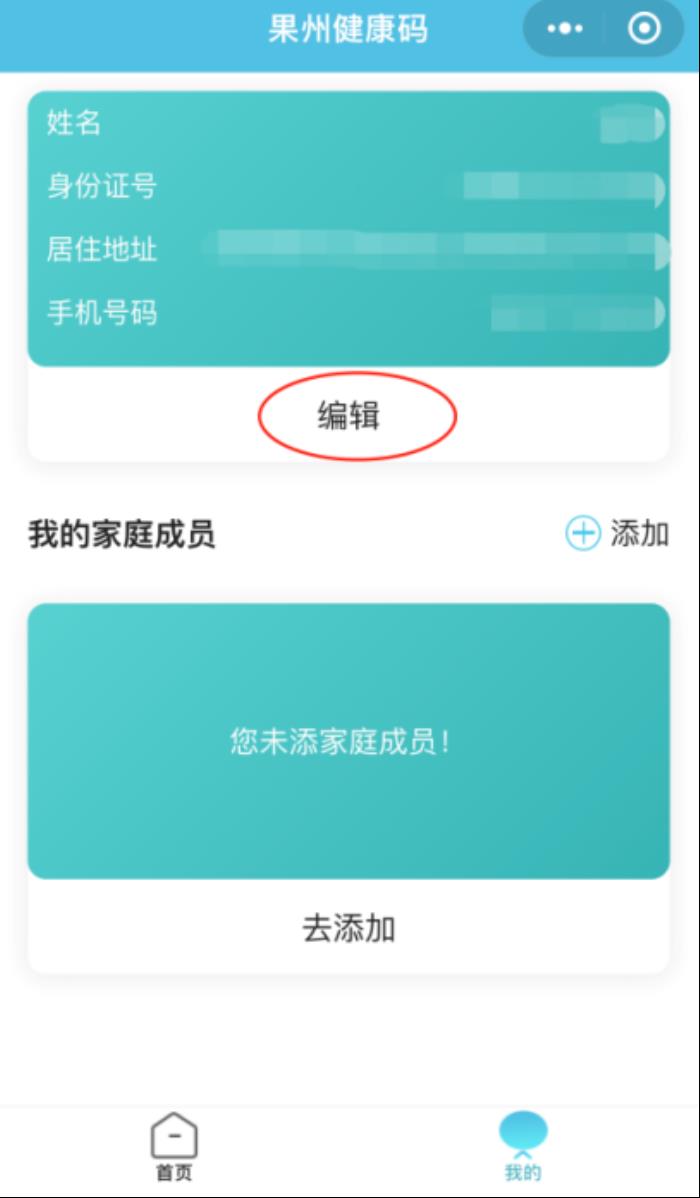Viewport: 700px width, 1198px height.
Task: Close the mini program with the circle icon
Action: point(644,30)
